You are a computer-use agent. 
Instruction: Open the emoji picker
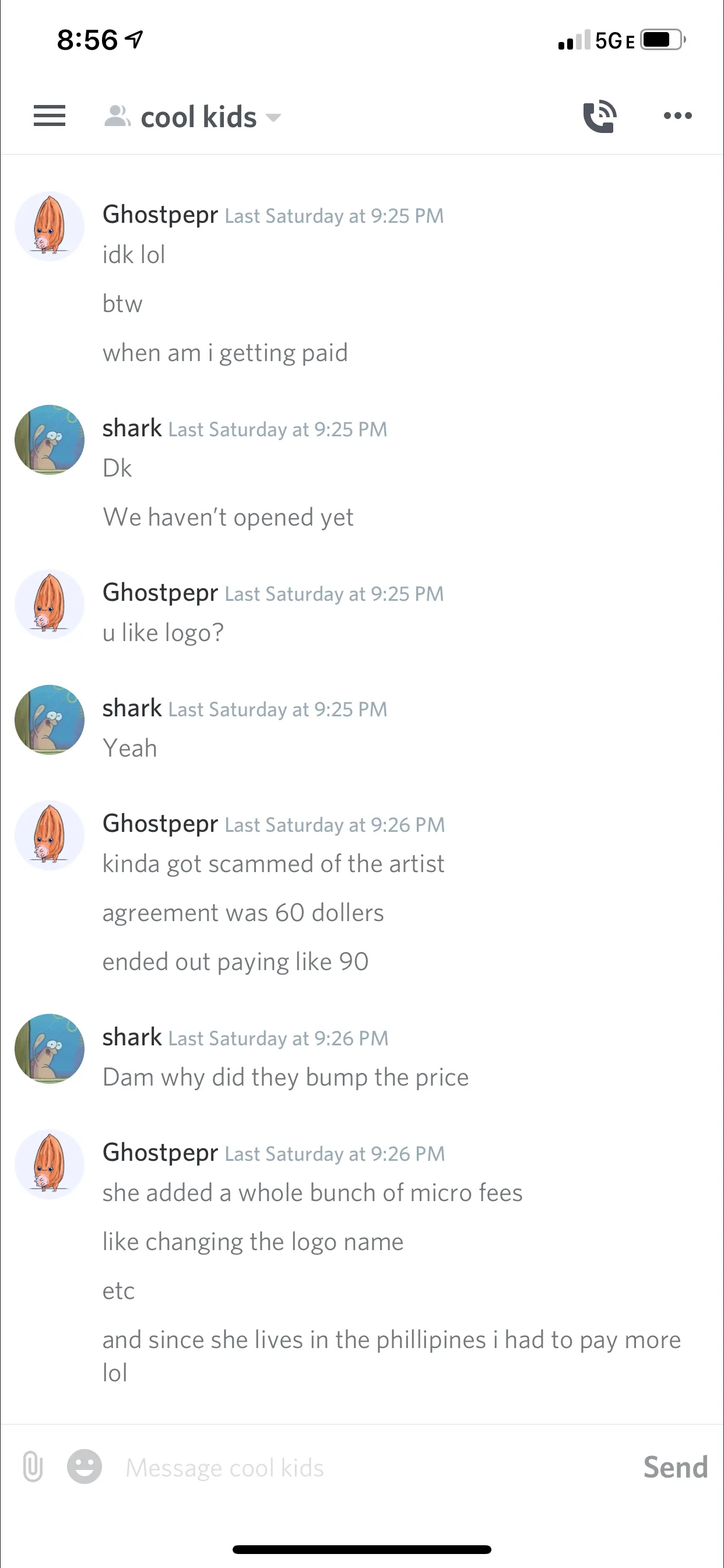[84, 1466]
